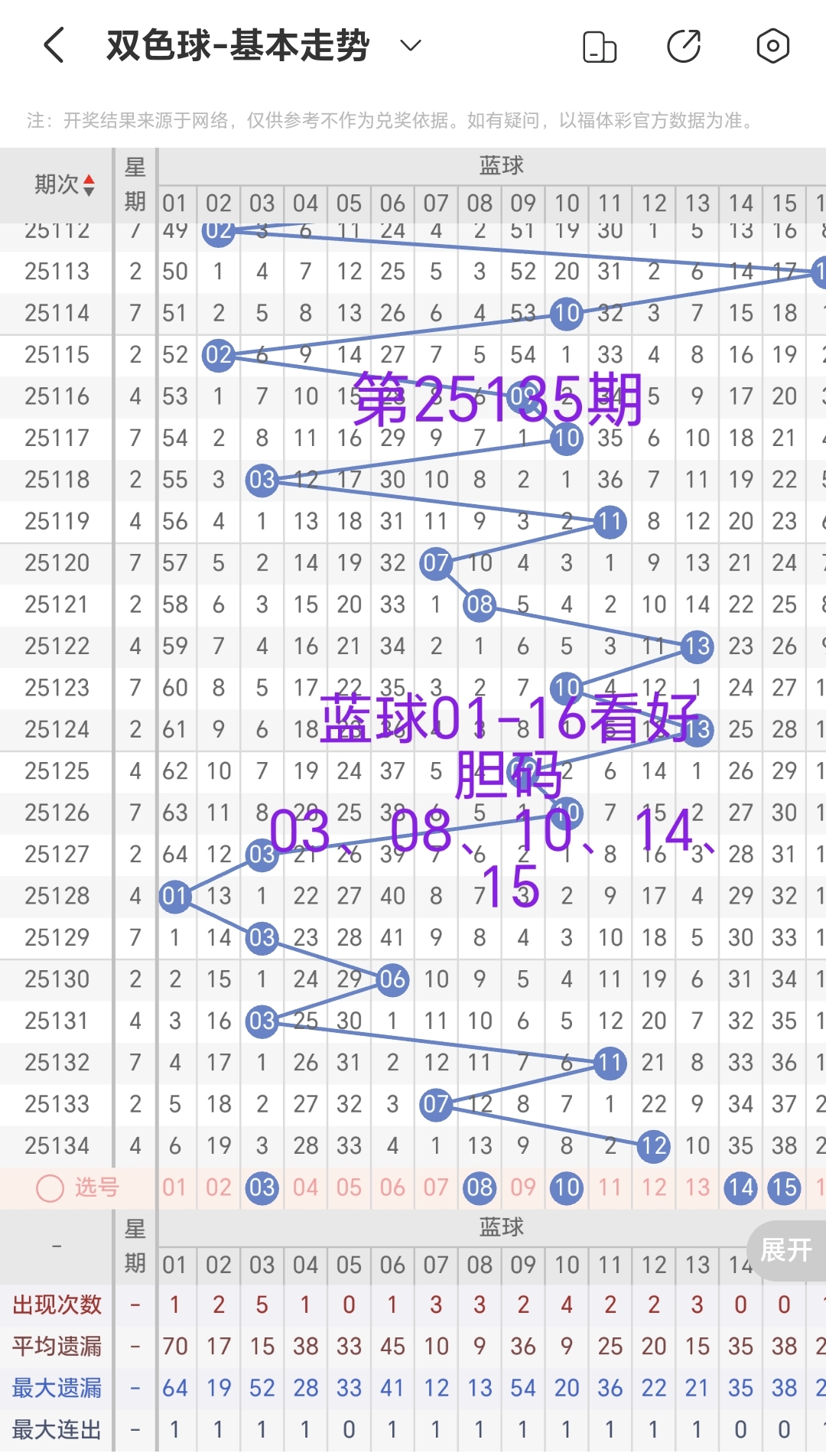Tap 双色球-基本走势 title to switch charts
This screenshot has height=1456, width=826.
(237, 46)
